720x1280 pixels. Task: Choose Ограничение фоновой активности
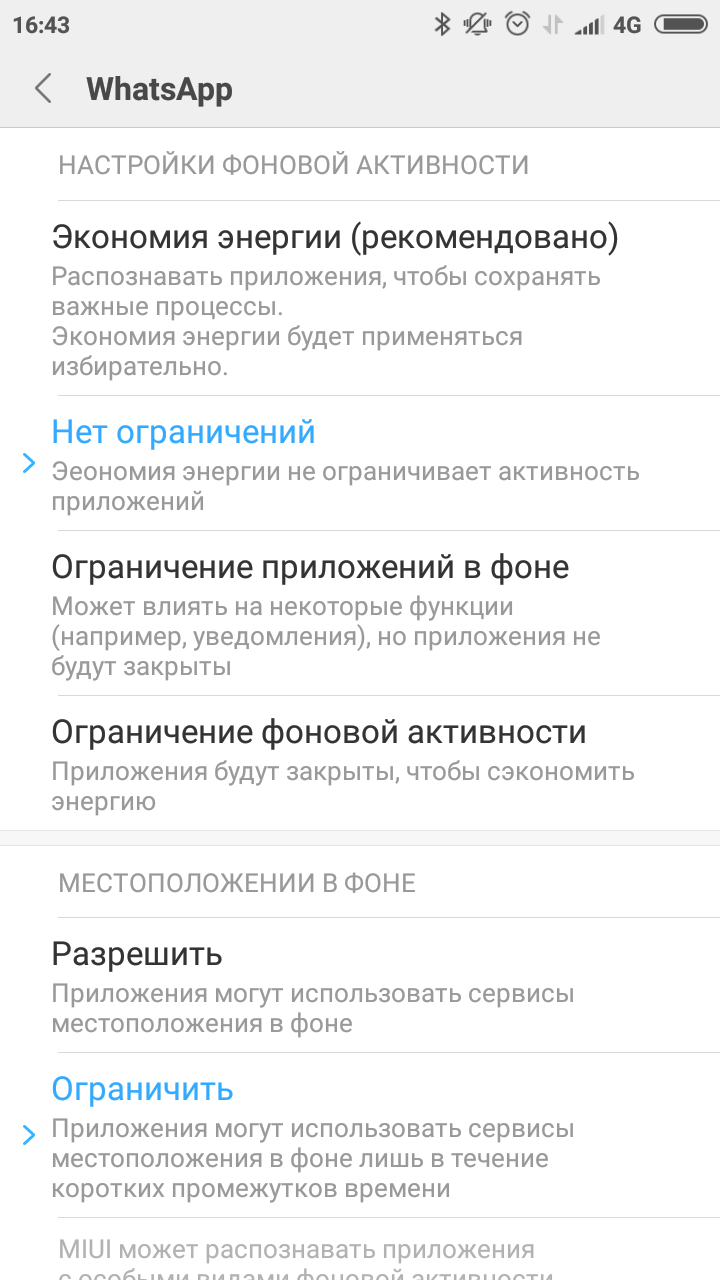pos(360,763)
